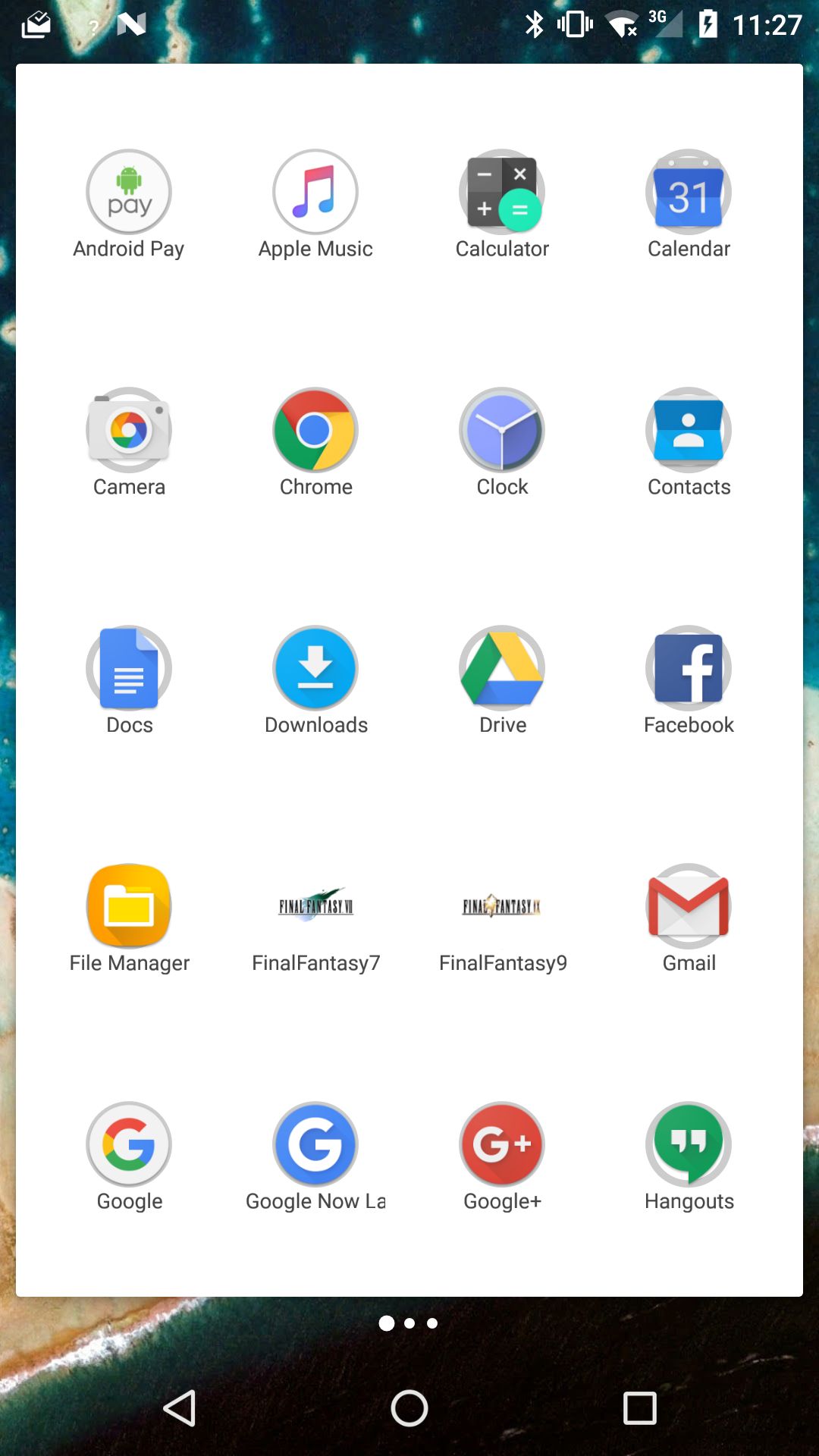Viewport: 819px width, 1456px height.
Task: Open Hangouts messaging app
Action: (x=689, y=1145)
